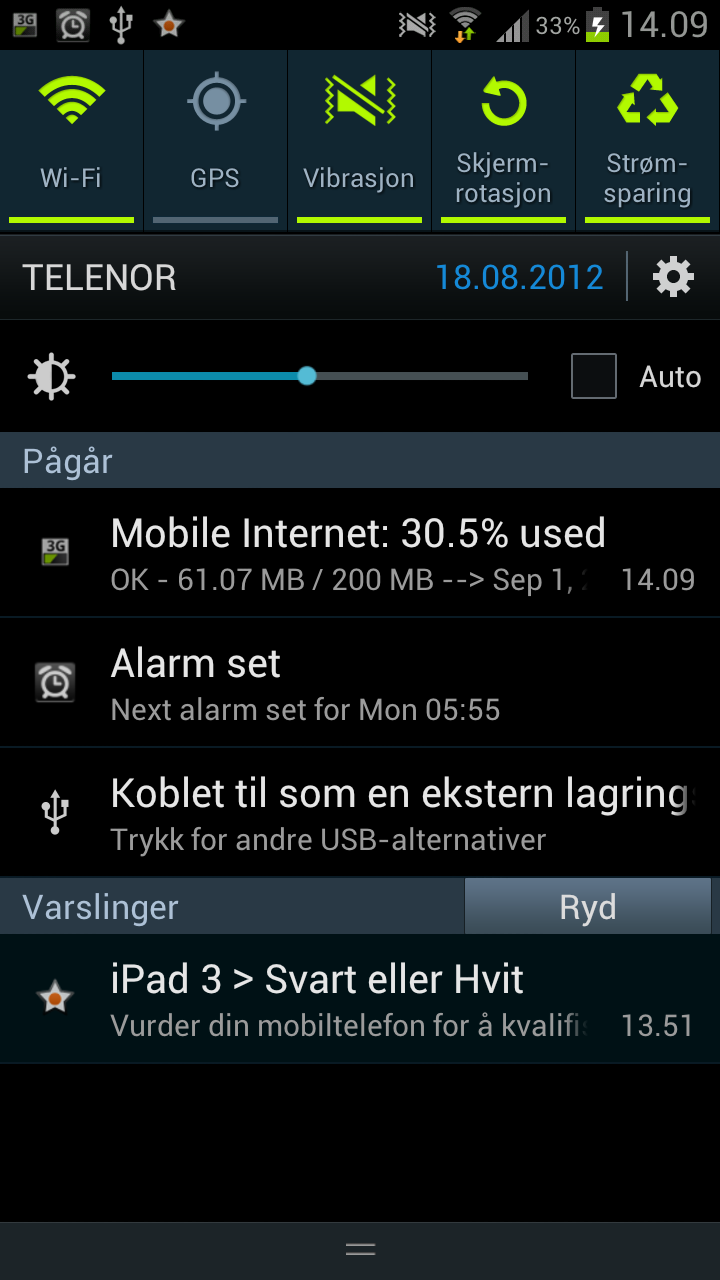Open settings with the gear icon

pyautogui.click(x=673, y=276)
